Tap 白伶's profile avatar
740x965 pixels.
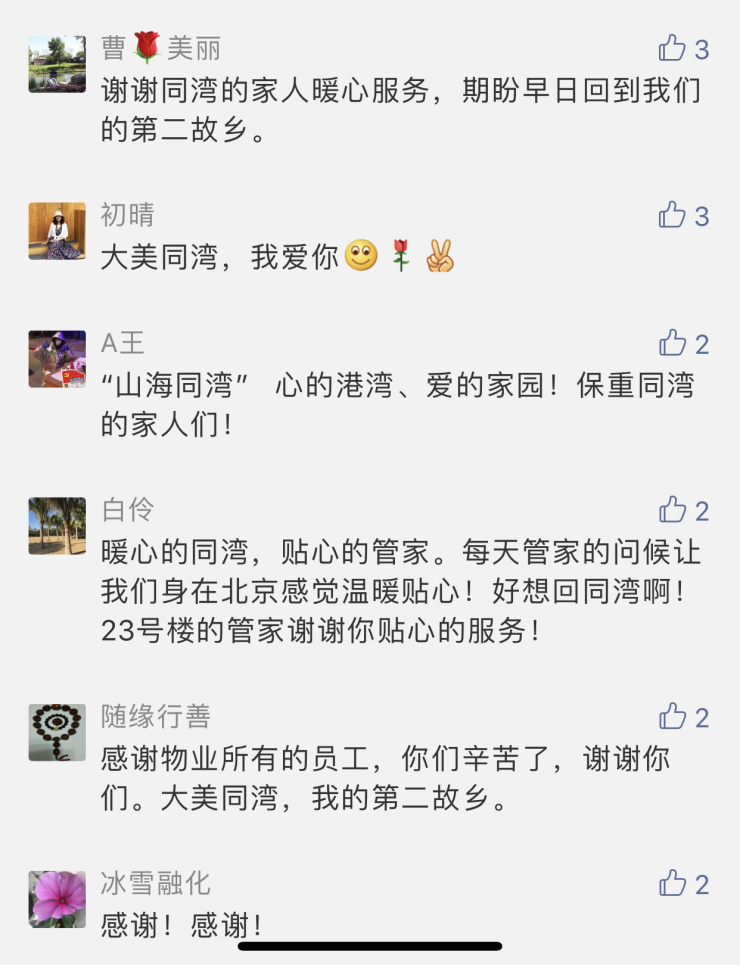pos(57,526)
